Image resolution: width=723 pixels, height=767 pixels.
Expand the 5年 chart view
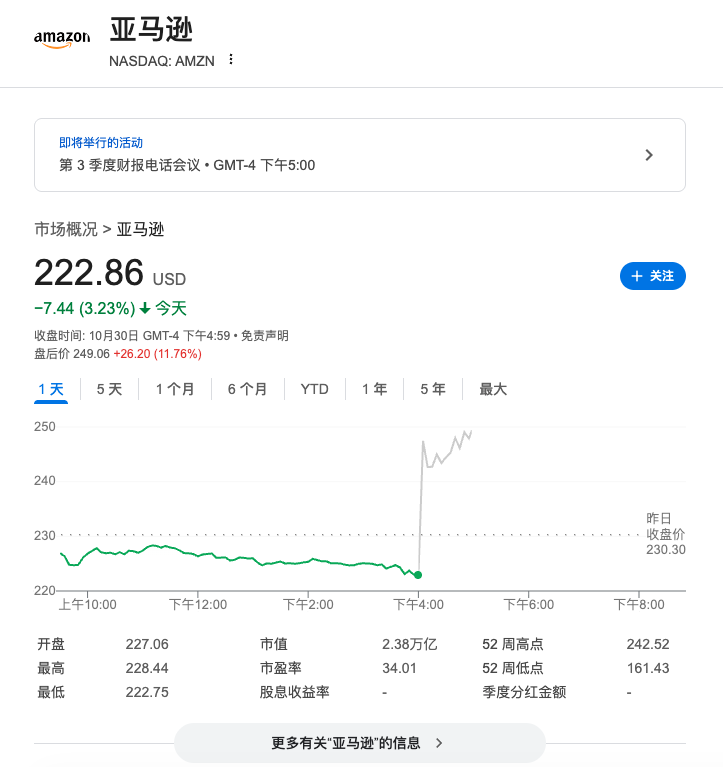click(x=432, y=389)
